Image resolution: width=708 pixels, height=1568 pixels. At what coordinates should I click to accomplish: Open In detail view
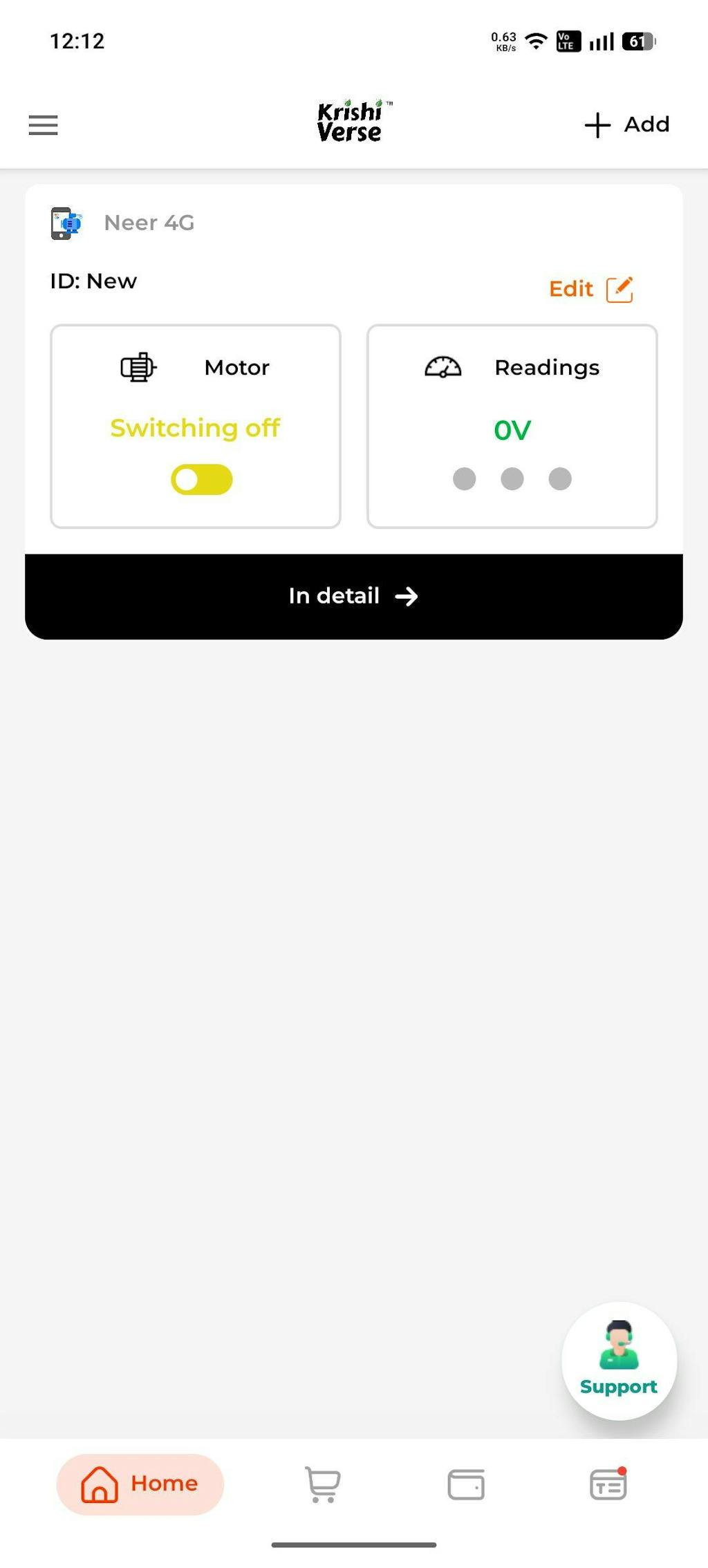tap(353, 596)
